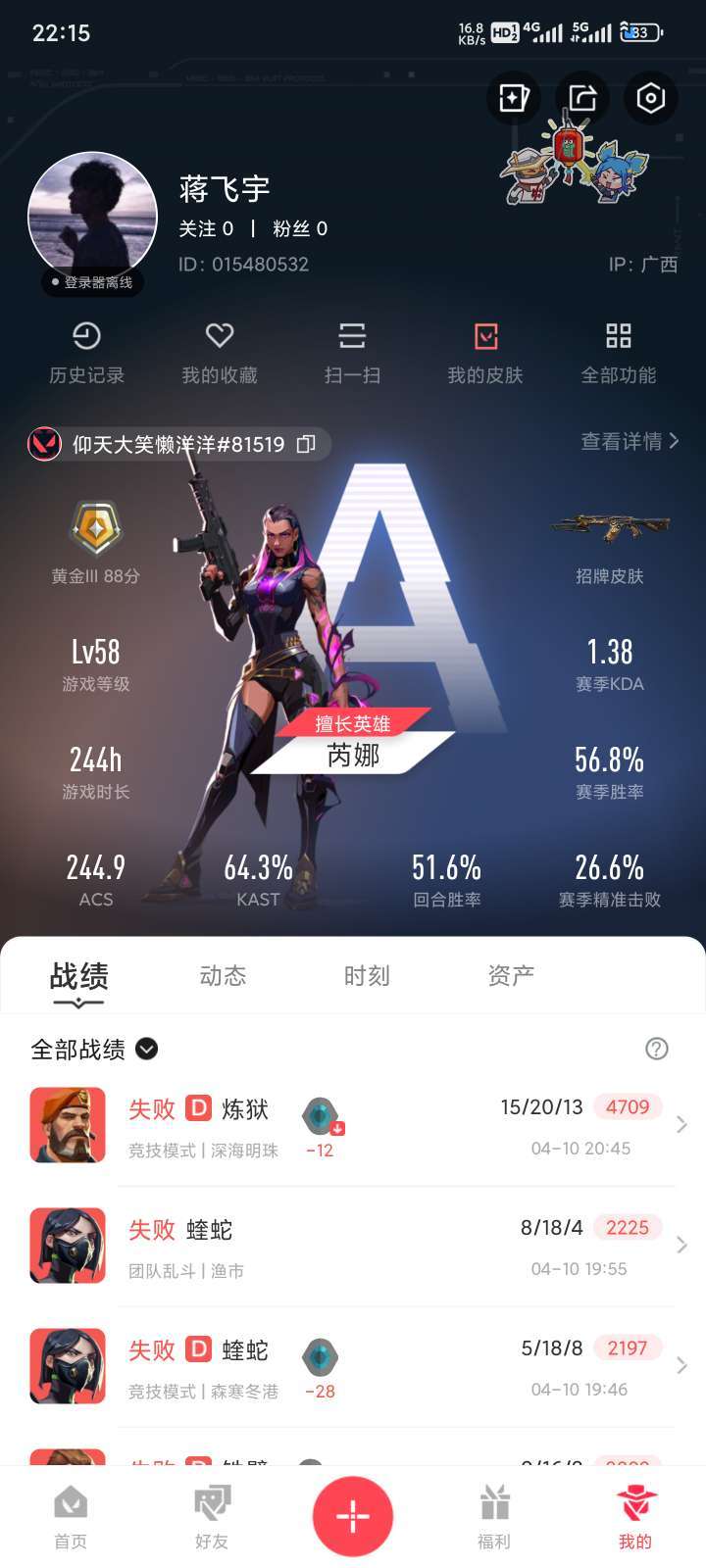Open 历史记录 history
Viewport: 706px width, 1568px height.
click(86, 353)
